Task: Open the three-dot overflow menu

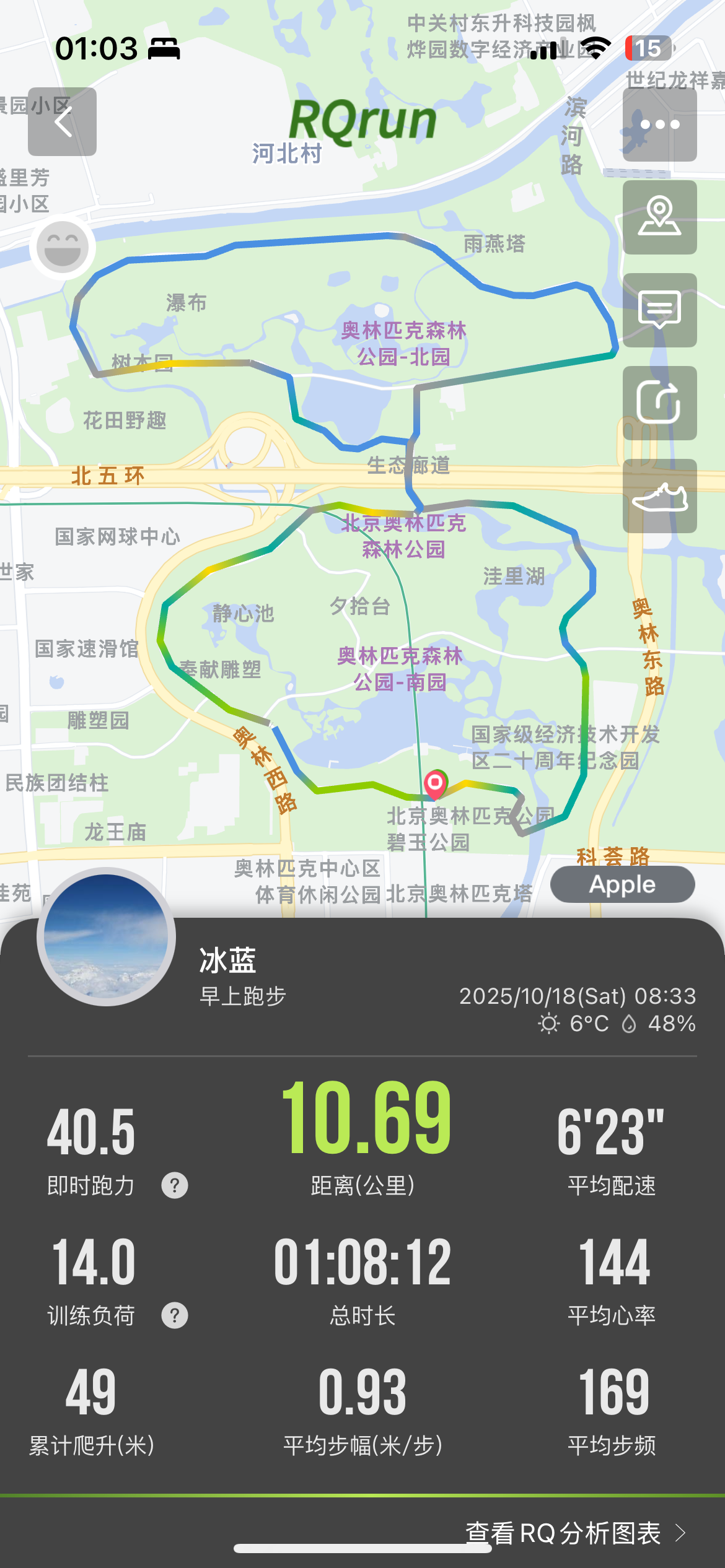Action: (x=660, y=124)
